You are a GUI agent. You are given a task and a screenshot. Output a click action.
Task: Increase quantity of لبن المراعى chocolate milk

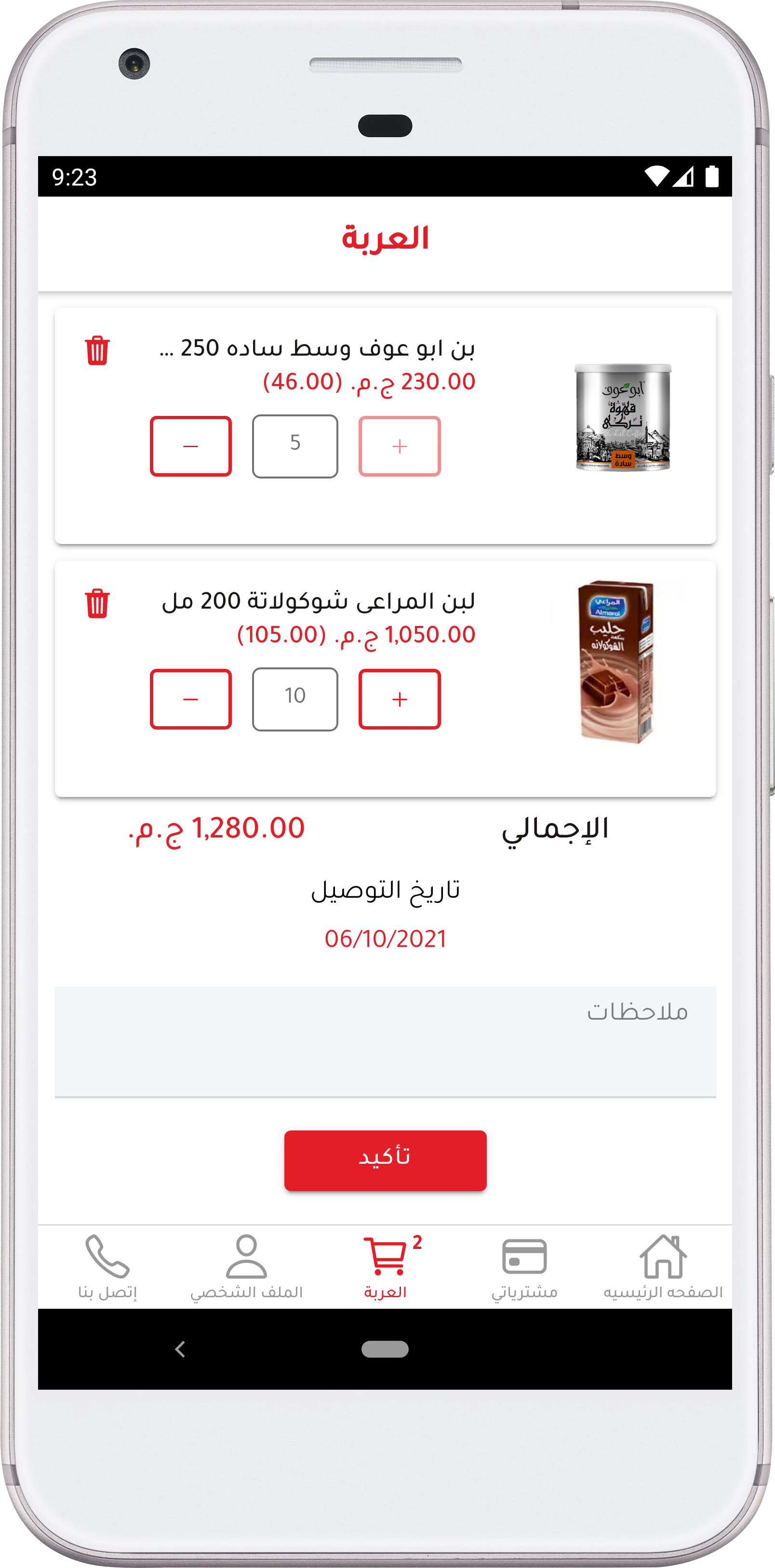pyautogui.click(x=400, y=699)
